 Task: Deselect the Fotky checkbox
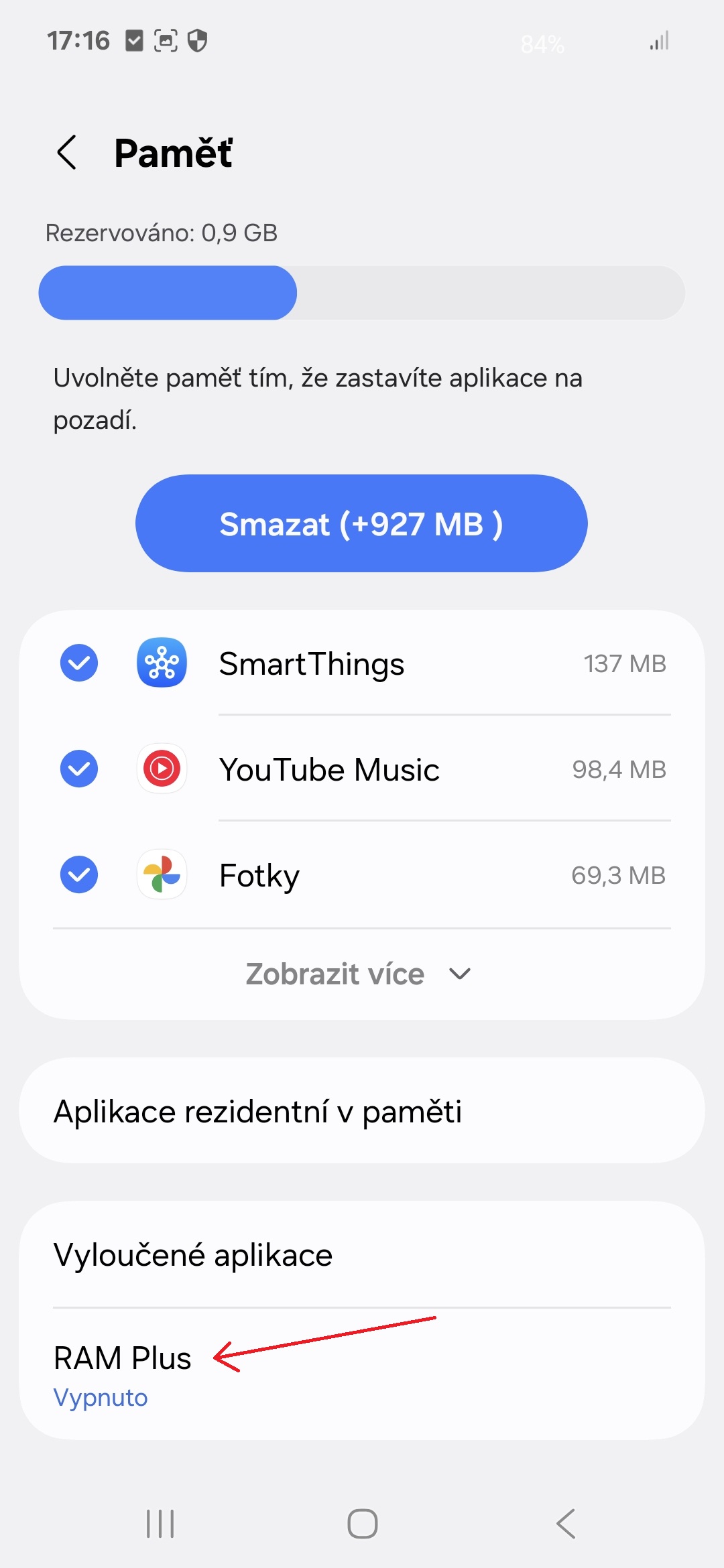[79, 874]
